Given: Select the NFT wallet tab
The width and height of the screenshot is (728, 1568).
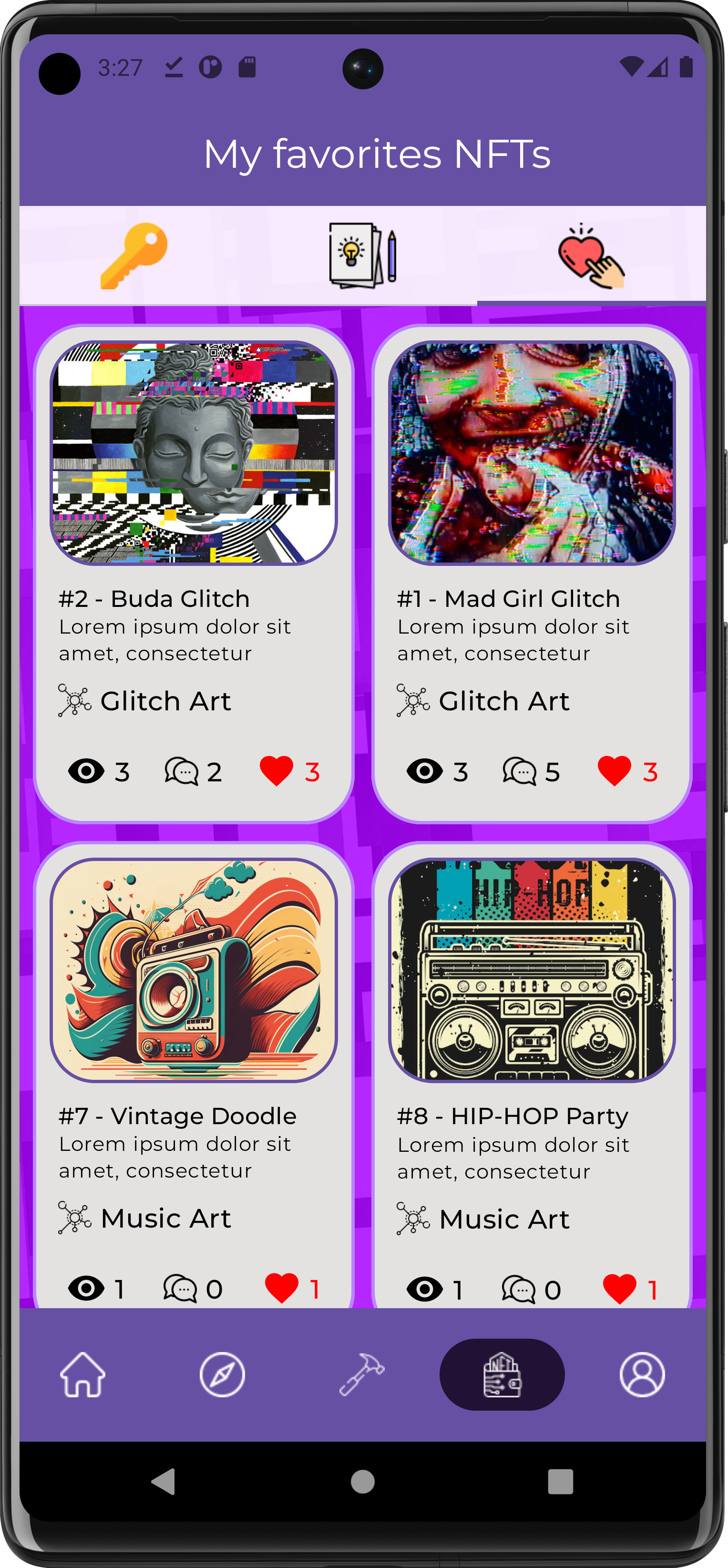Looking at the screenshot, I should pos(502,1374).
